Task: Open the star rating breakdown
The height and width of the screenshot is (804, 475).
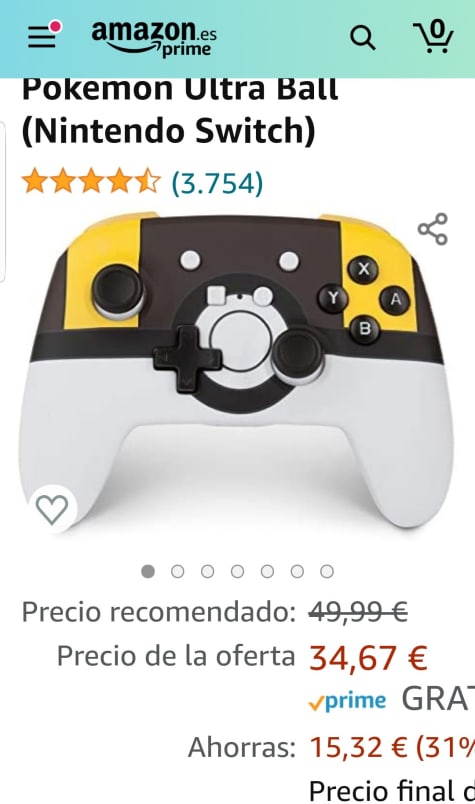Action: 91,182
